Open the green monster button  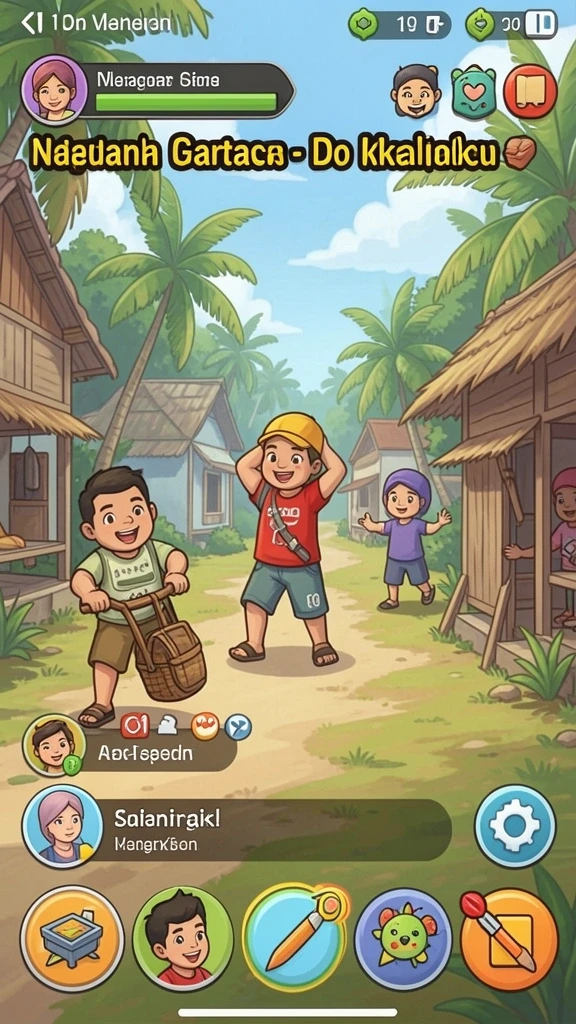[x=403, y=938]
